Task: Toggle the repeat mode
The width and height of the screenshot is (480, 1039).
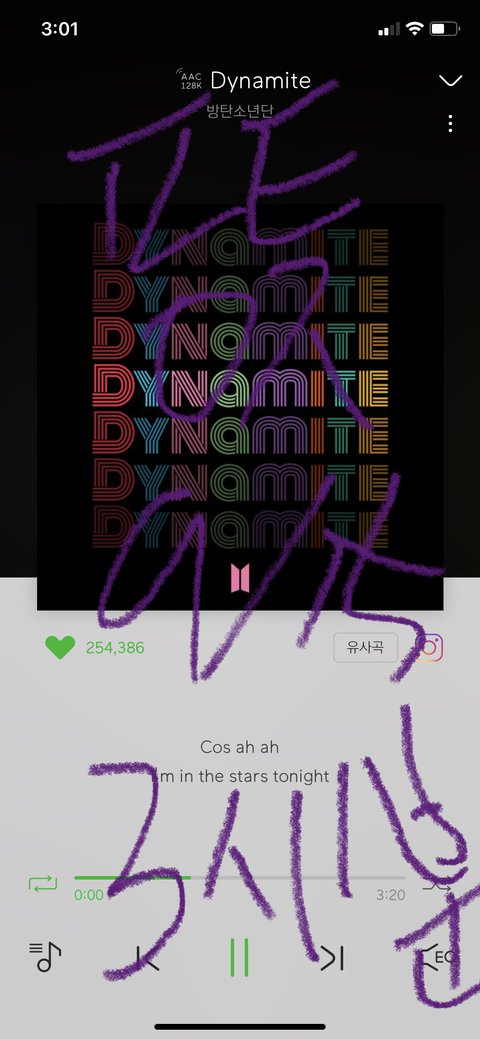Action: pos(43,883)
